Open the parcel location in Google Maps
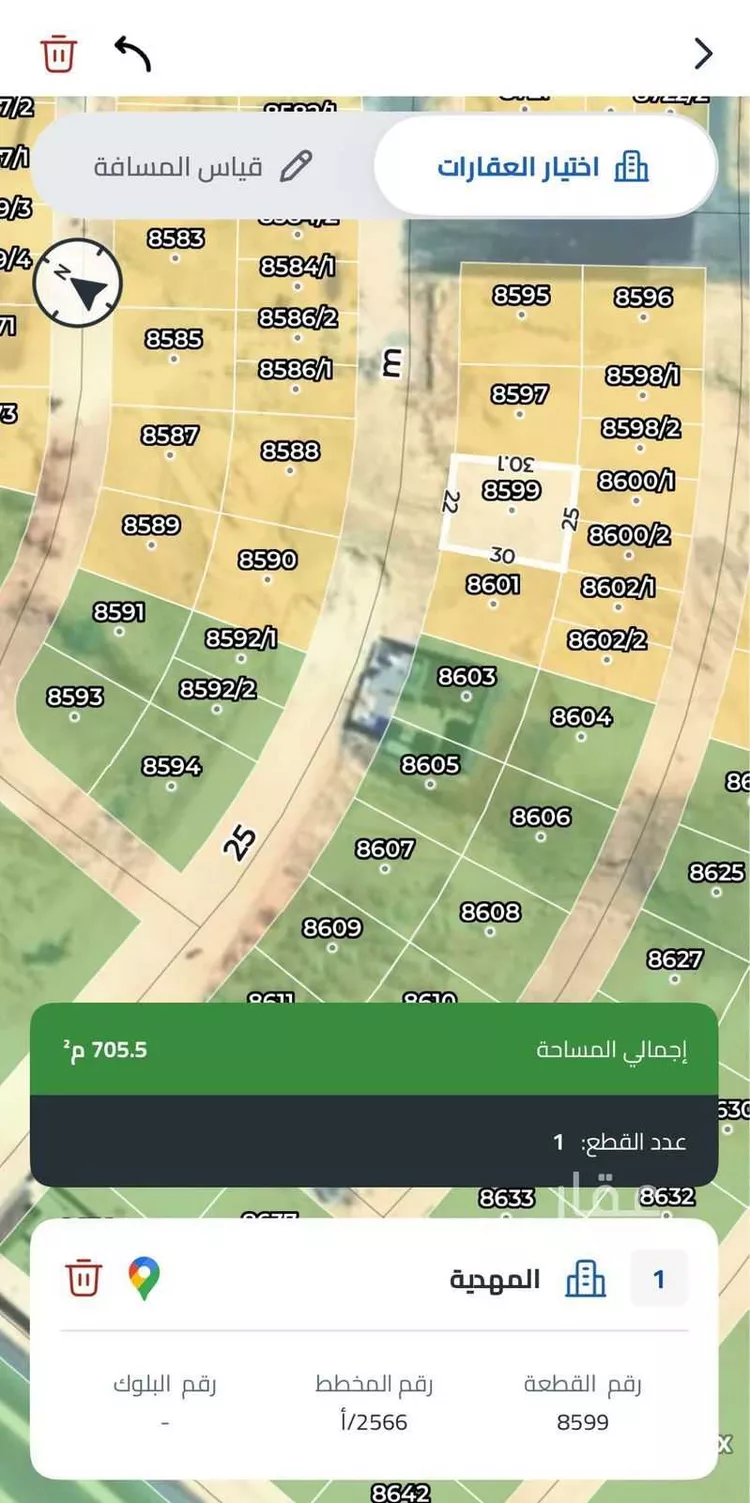The image size is (750, 1503). click(x=144, y=1278)
